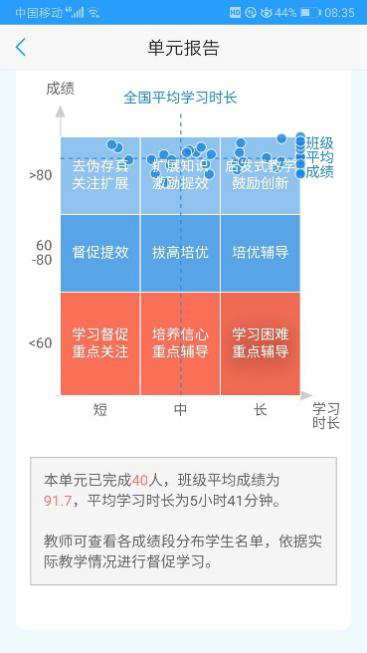The width and height of the screenshot is (367, 653).
Task: Go back from the 单元报告 page
Action: (x=20, y=47)
